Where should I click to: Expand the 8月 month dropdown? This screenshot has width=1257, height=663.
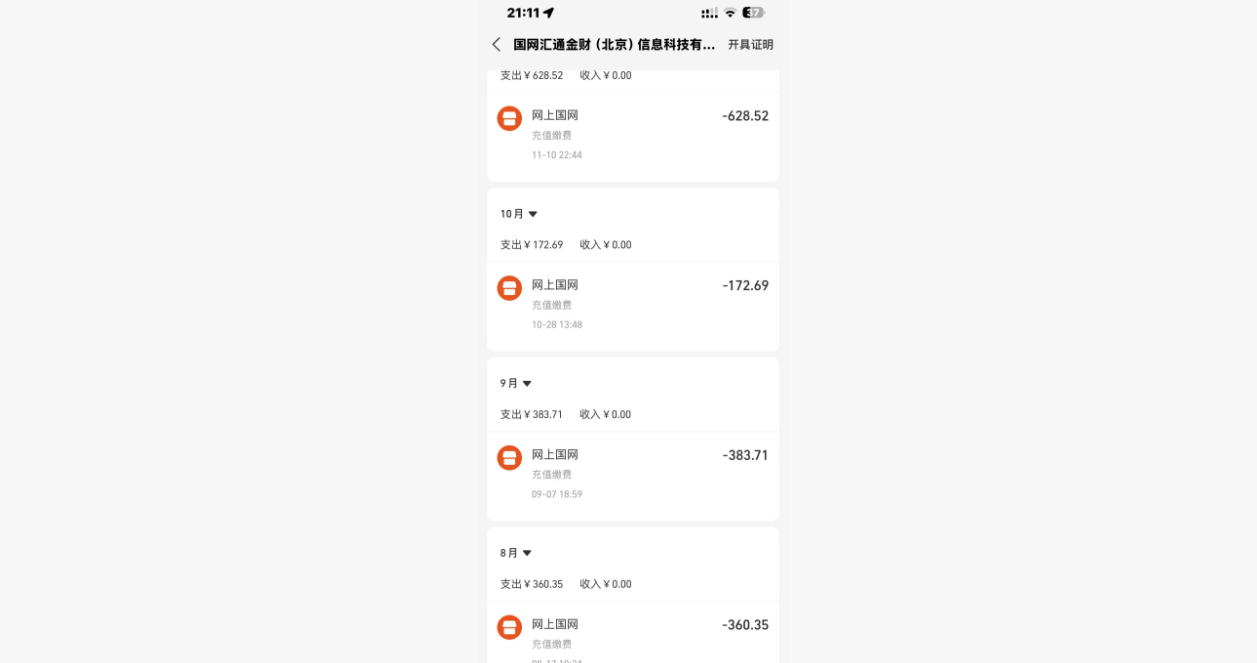(x=516, y=553)
